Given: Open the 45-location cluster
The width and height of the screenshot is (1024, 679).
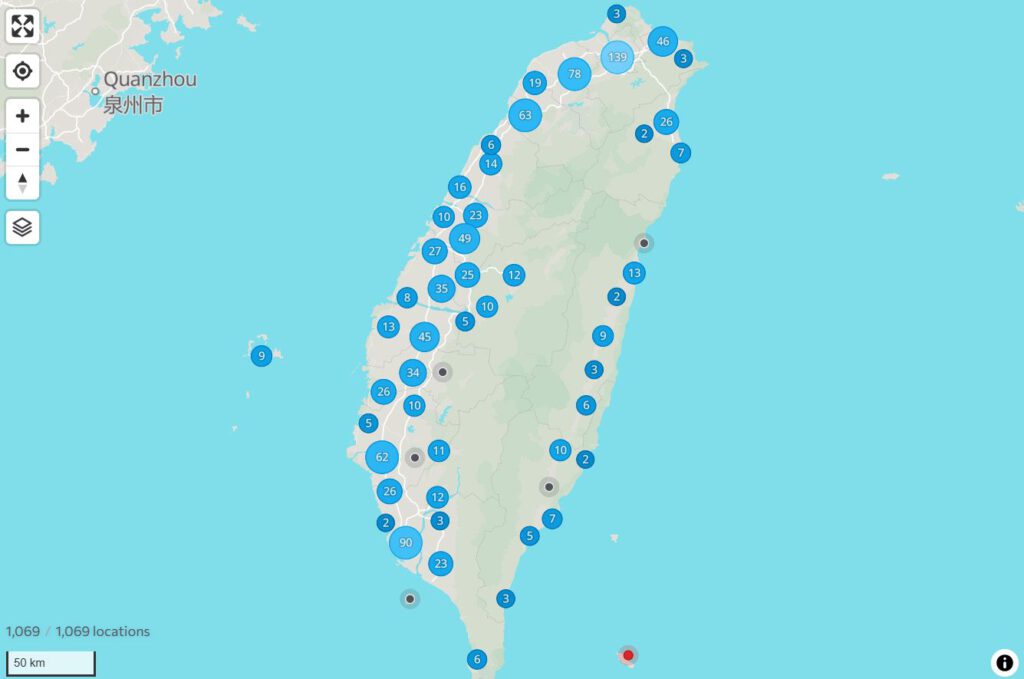Looking at the screenshot, I should coord(425,337).
